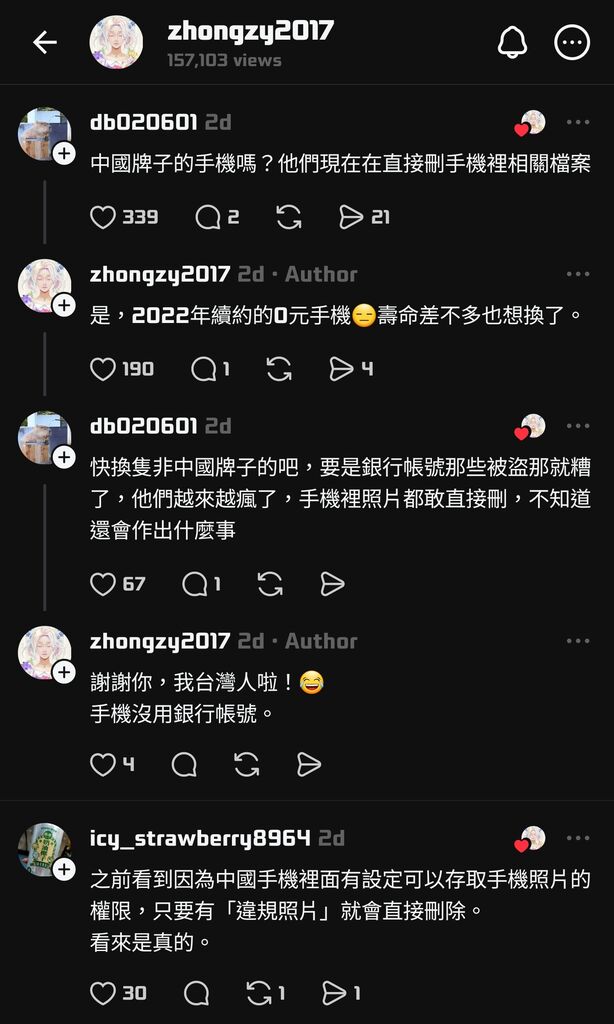View zhongzy2017's profile picture in header
Screen dimensions: 614x1024
(x=116, y=42)
